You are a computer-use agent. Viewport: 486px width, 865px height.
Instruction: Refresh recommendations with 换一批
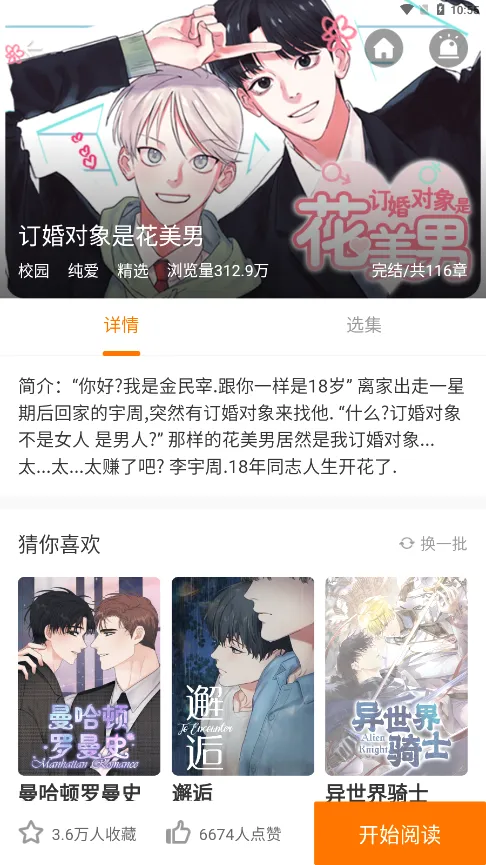pos(433,544)
